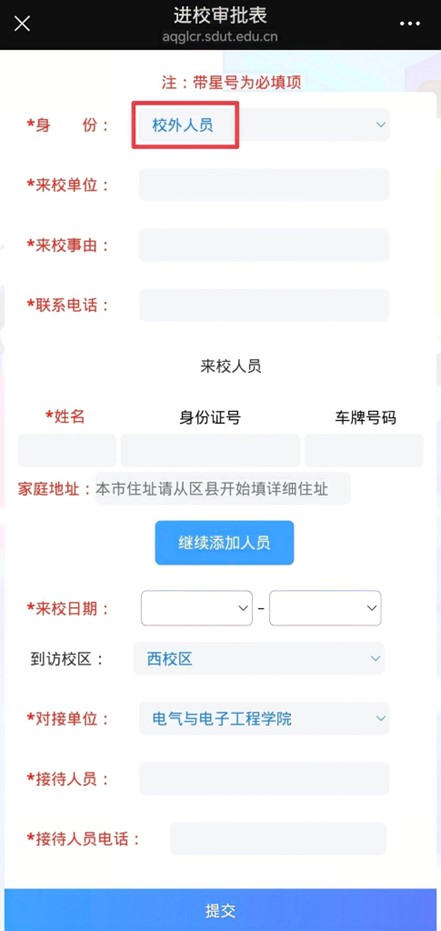Focus the 身份证号 input box

click(210, 450)
